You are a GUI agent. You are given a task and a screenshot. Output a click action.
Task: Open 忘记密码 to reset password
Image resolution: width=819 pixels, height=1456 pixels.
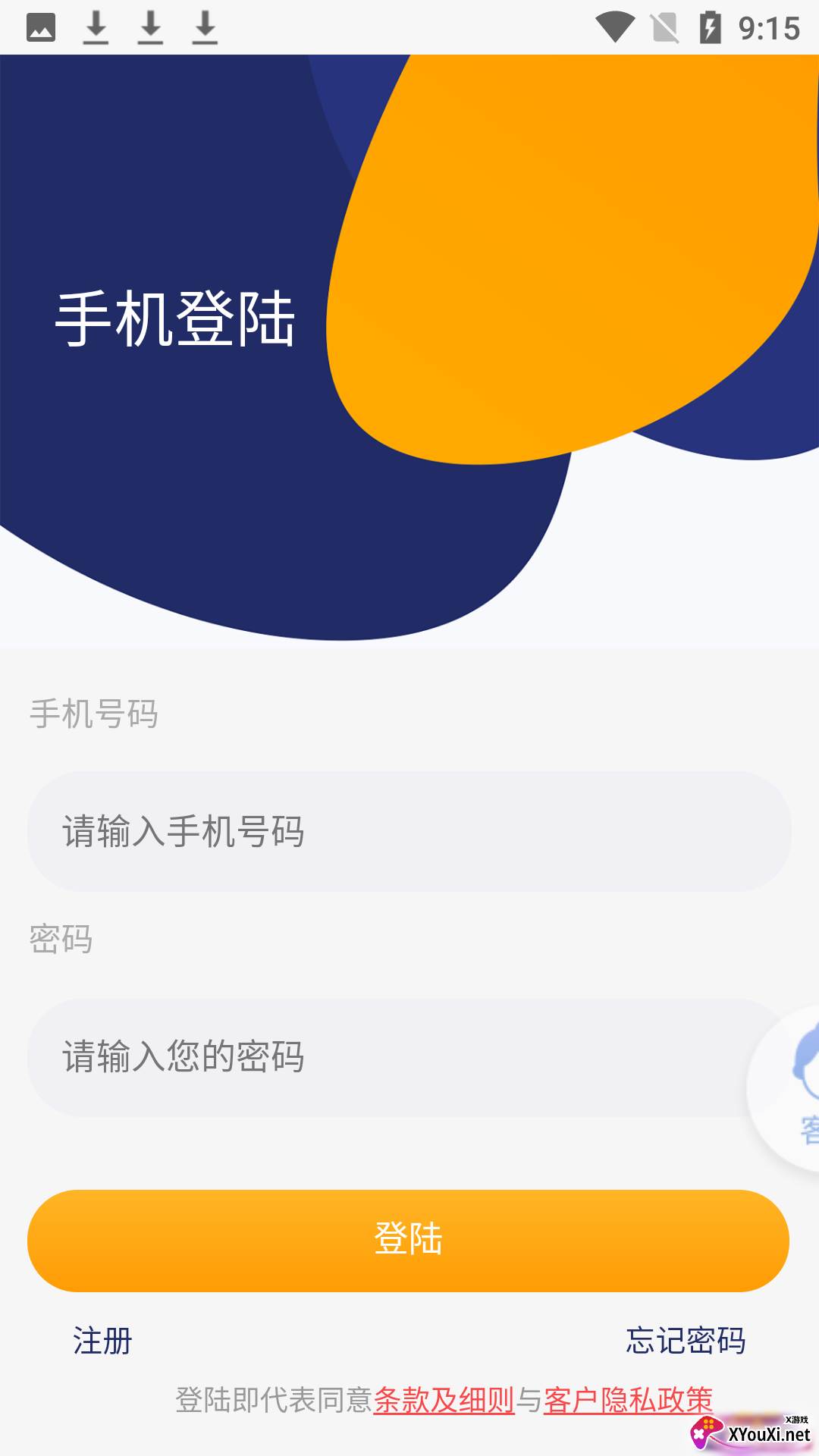(686, 1341)
